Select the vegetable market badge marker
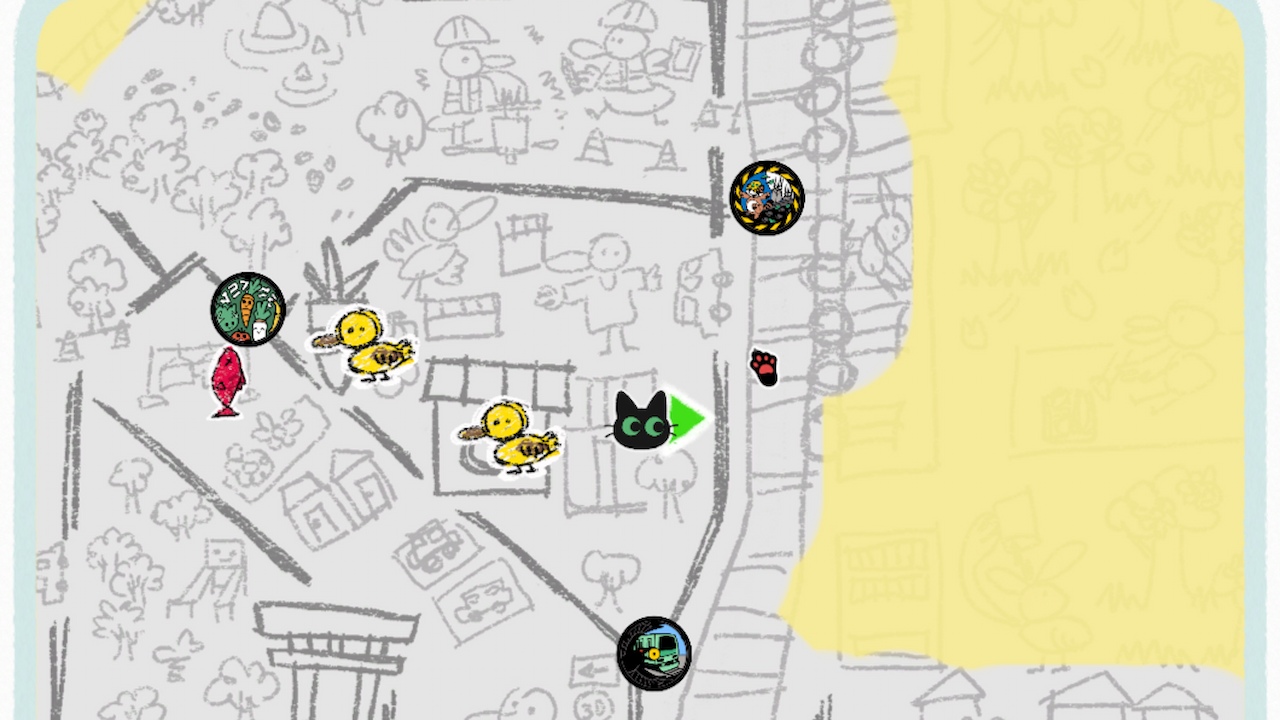Screen dimensions: 1280x720 248,310
